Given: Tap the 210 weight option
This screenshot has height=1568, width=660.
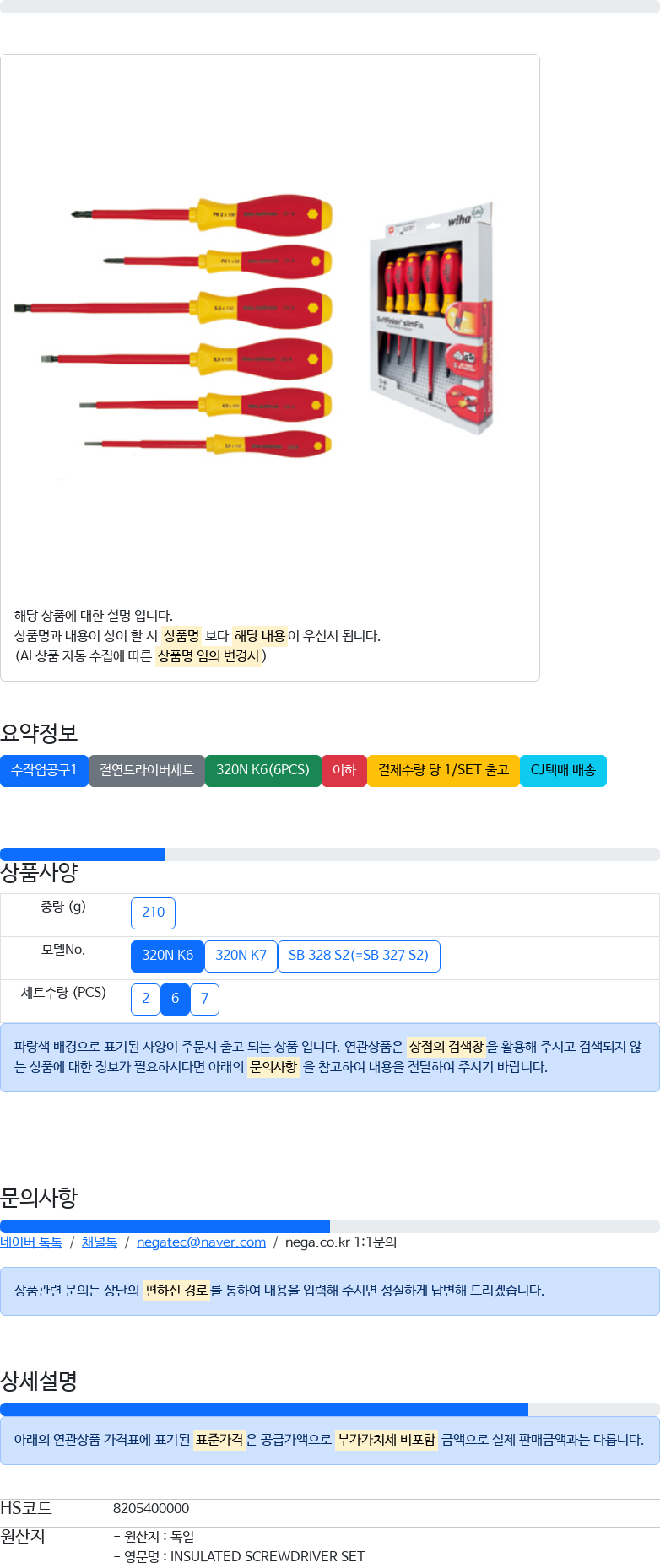Looking at the screenshot, I should 153,913.
